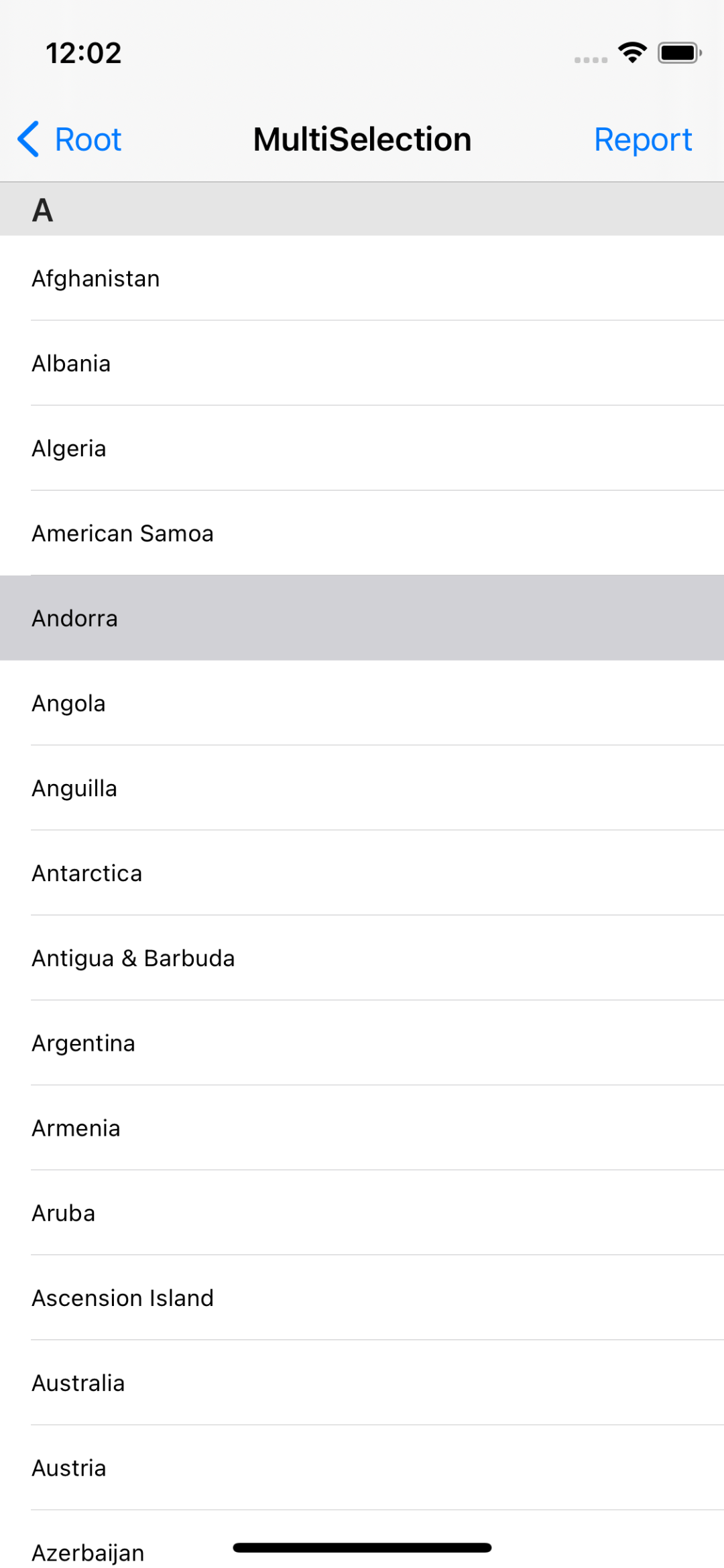The image size is (724, 1568).
Task: Select Australia
Action: 362,1383
